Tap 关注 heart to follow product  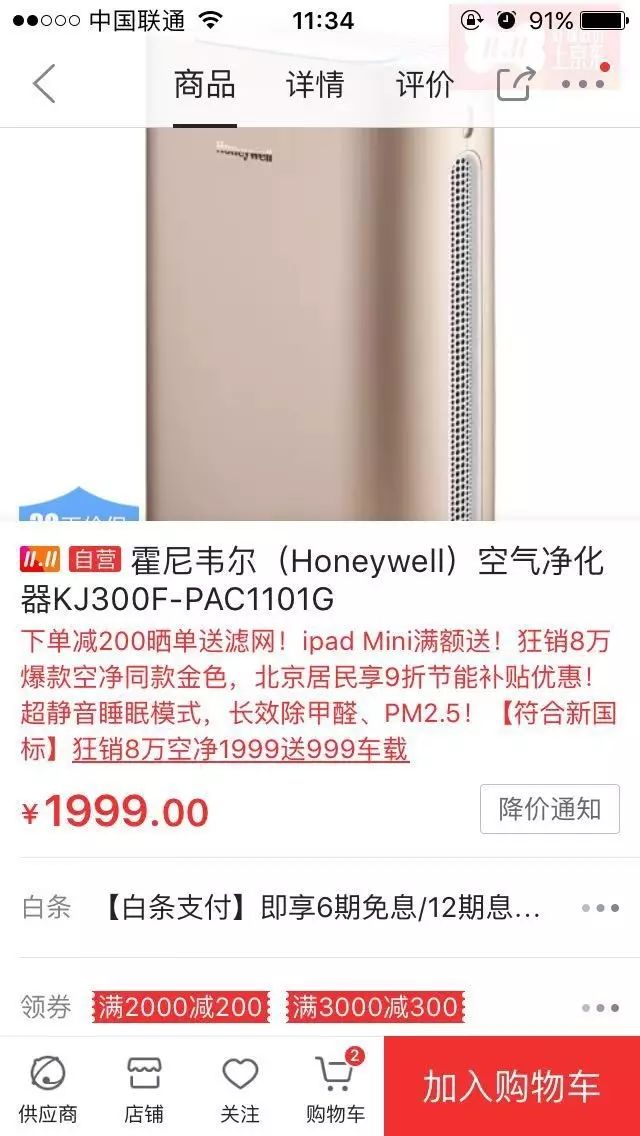pos(240,1087)
